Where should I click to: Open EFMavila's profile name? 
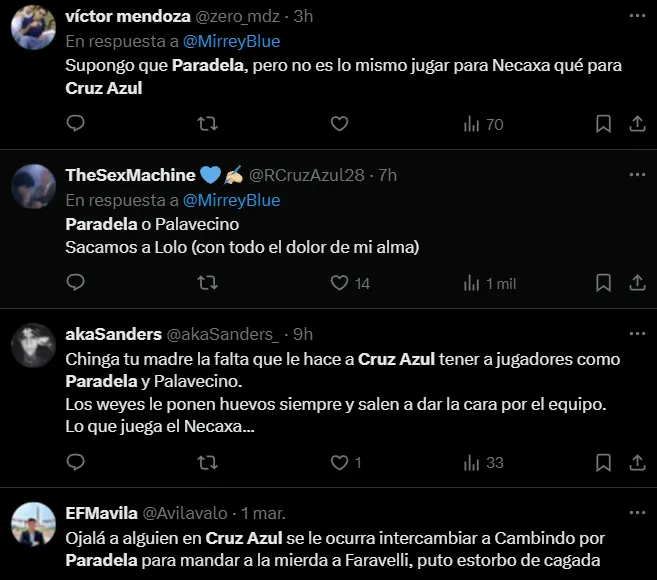101,513
